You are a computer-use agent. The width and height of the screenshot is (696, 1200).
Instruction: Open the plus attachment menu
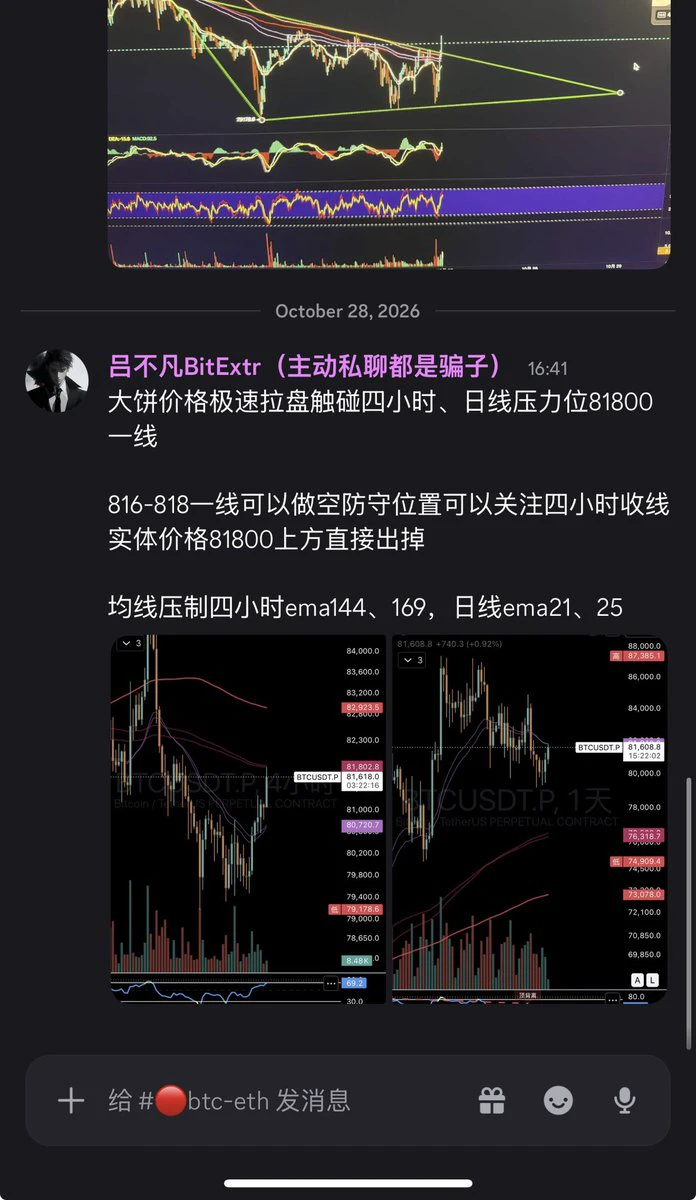coord(71,1101)
